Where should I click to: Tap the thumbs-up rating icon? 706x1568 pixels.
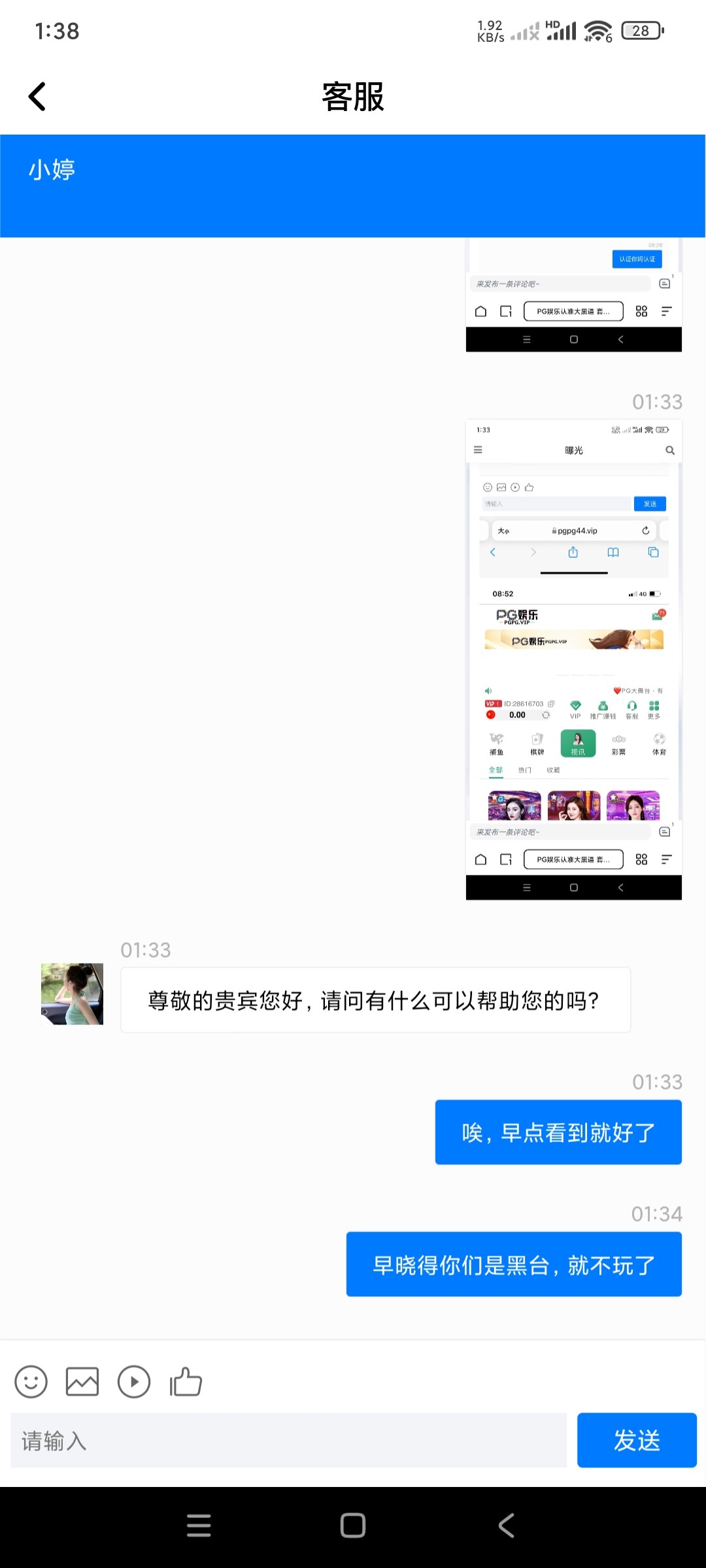click(186, 1382)
